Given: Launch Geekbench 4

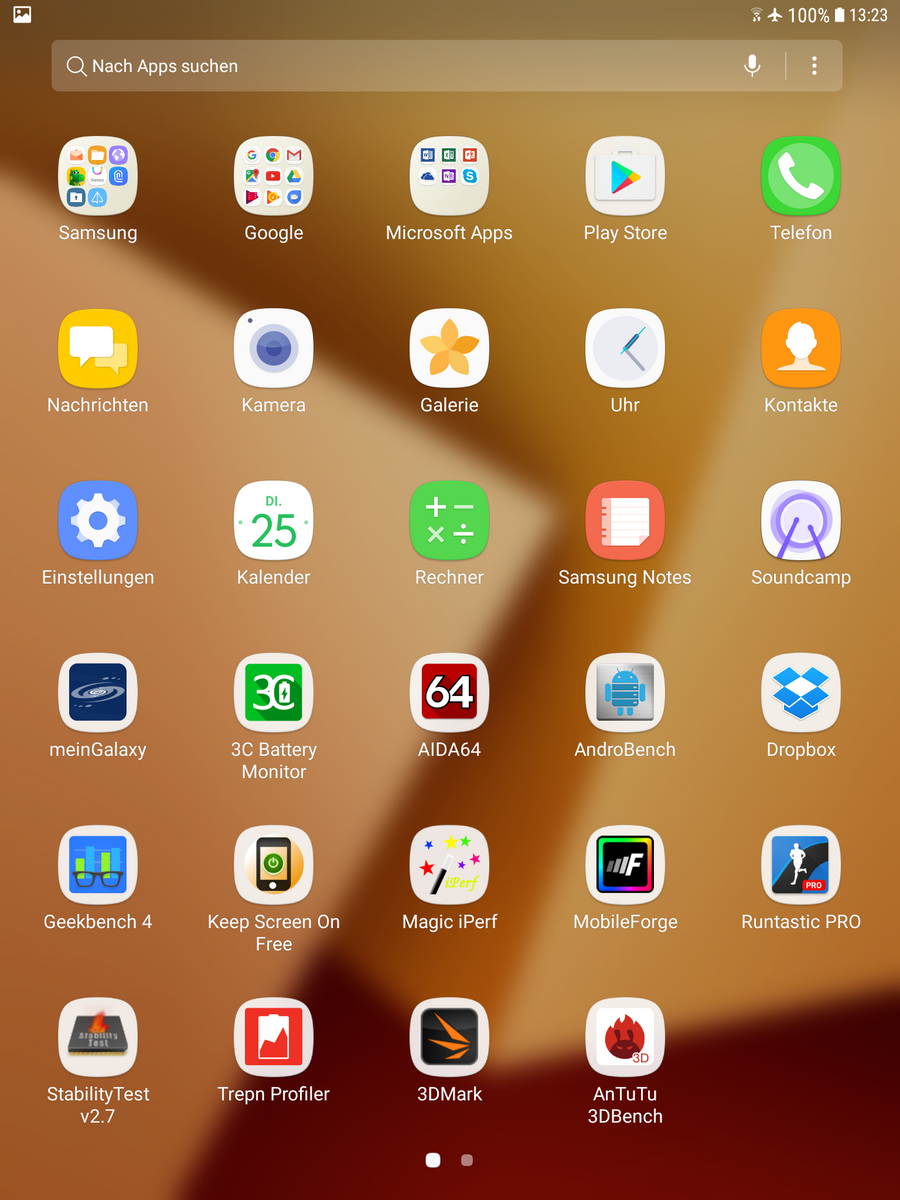Looking at the screenshot, I should tap(98, 865).
